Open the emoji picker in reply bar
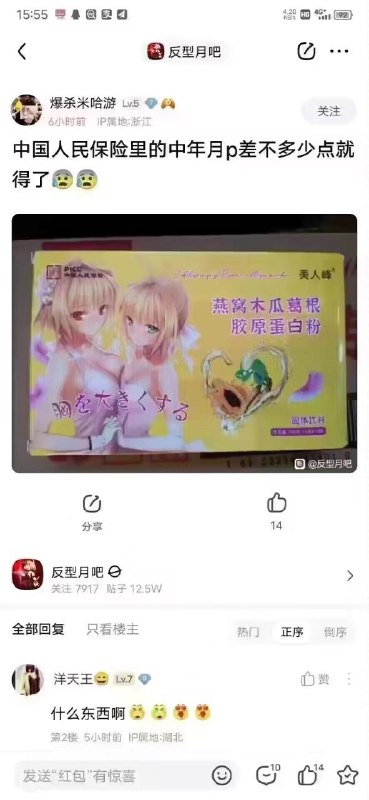369x800 pixels. pyautogui.click(x=222, y=776)
